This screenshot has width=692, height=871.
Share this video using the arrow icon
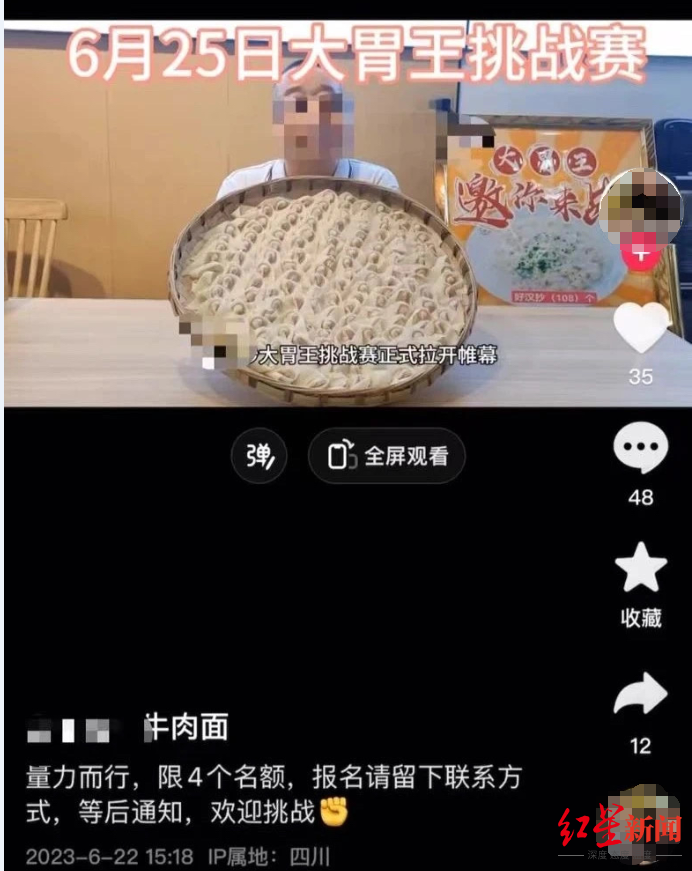(640, 694)
